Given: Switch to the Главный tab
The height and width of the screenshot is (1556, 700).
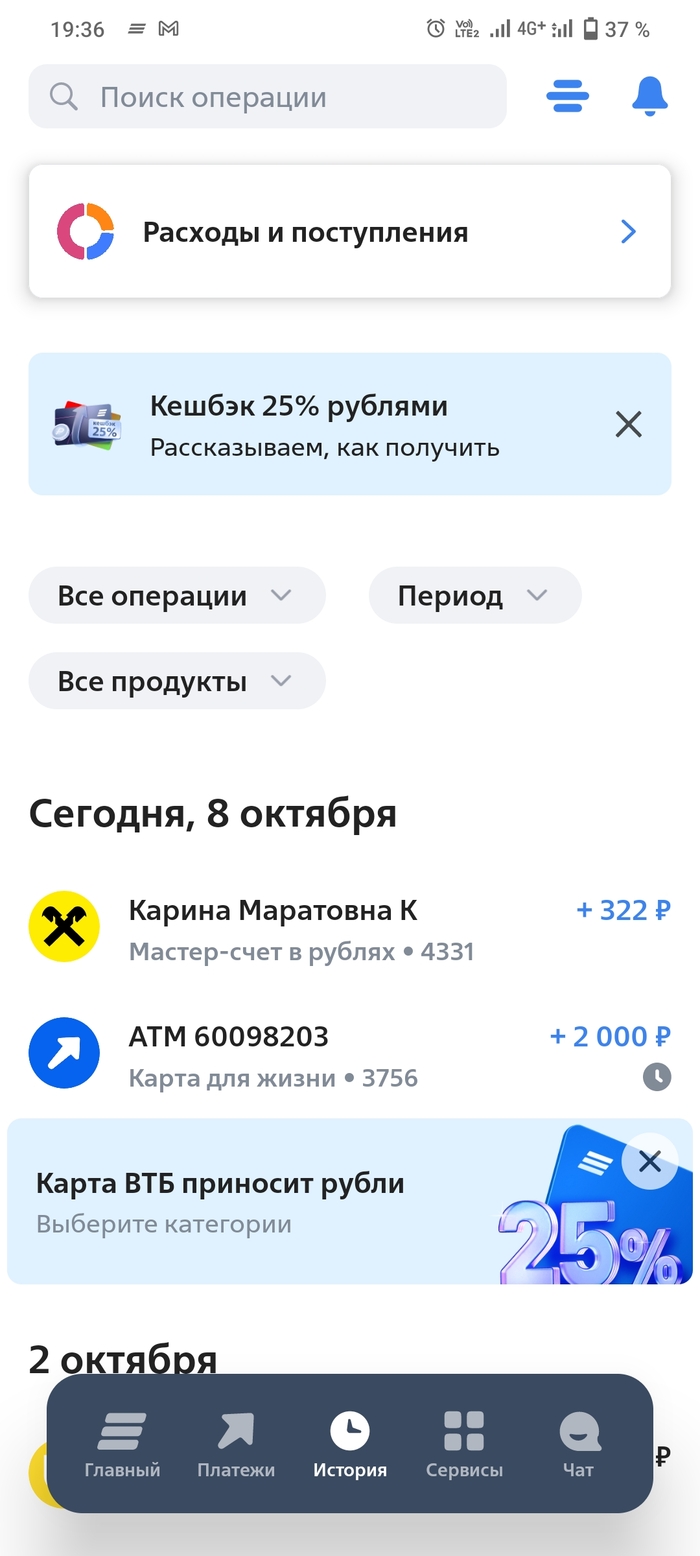Looking at the screenshot, I should 122,1444.
